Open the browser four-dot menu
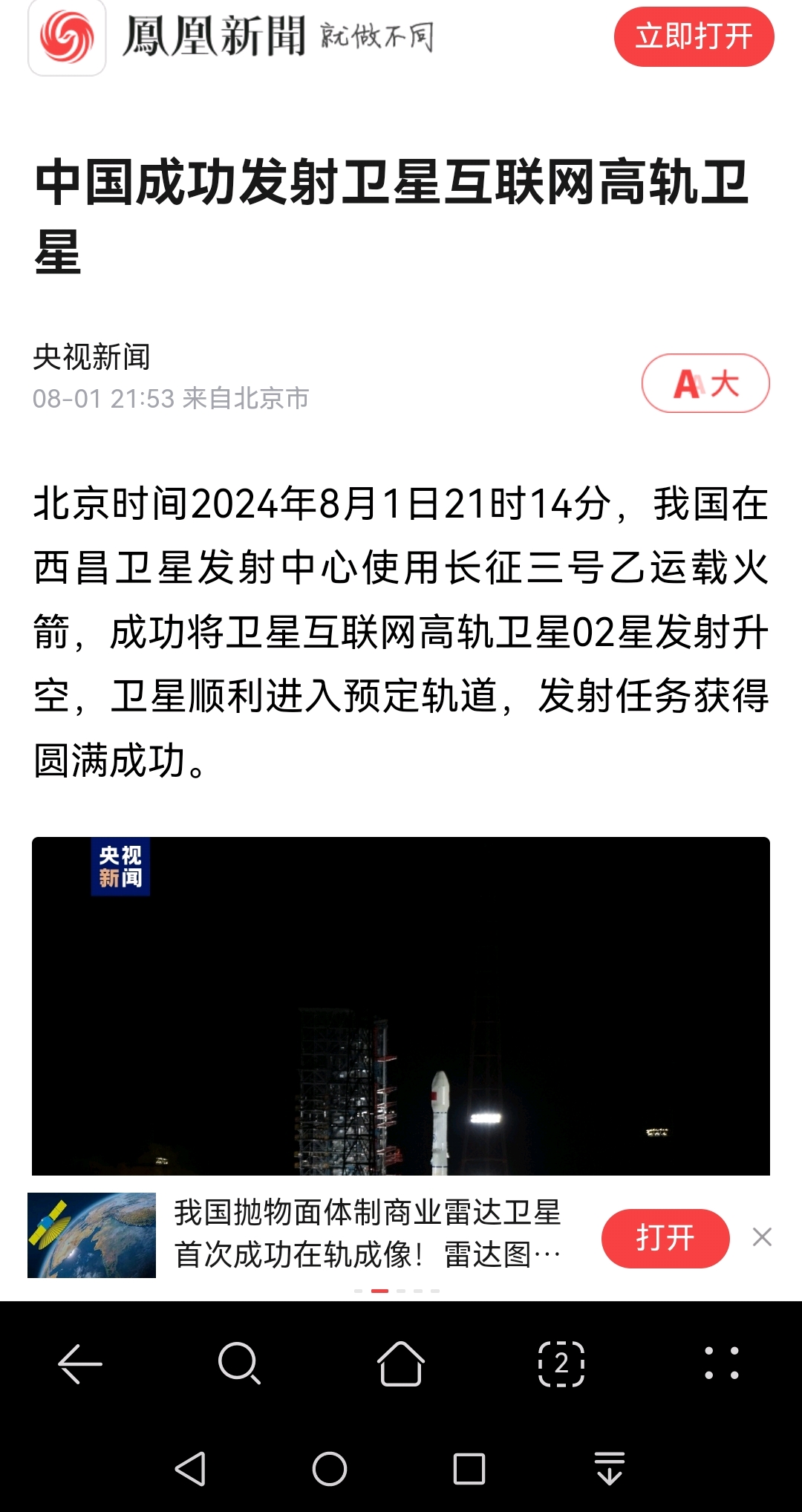Screen dimensions: 802x1512 [x=721, y=1363]
